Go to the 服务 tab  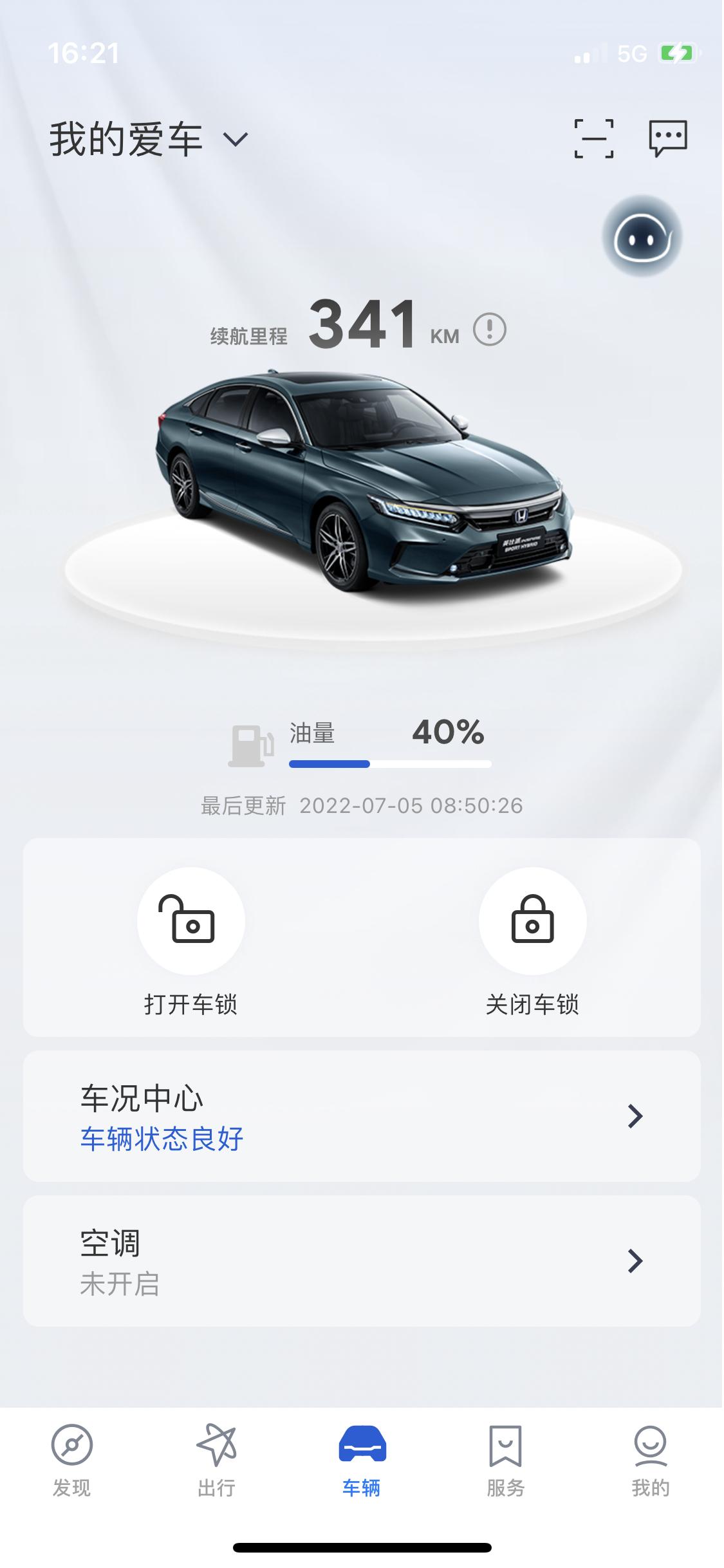(x=506, y=1461)
